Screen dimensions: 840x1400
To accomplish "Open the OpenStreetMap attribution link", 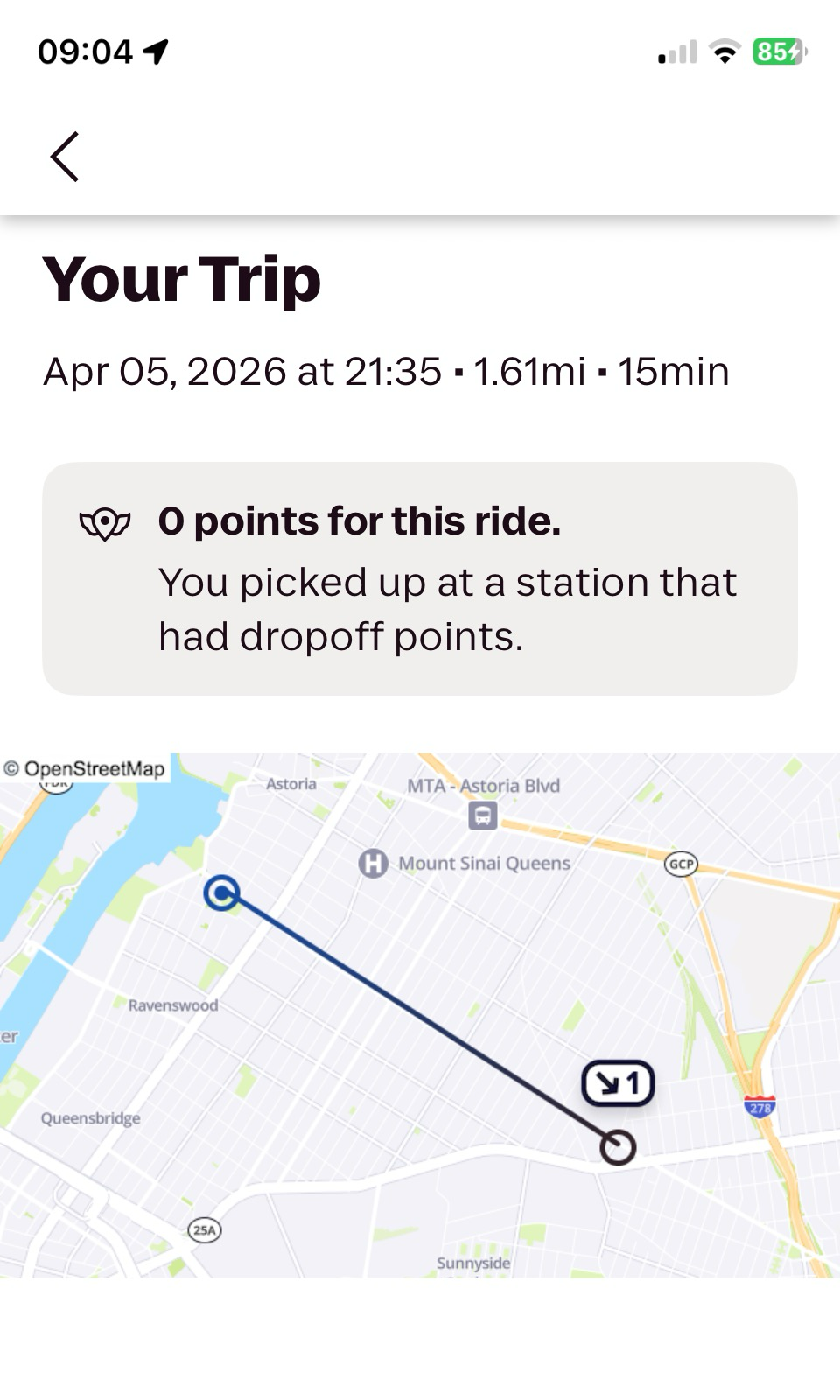I will pos(85,768).
